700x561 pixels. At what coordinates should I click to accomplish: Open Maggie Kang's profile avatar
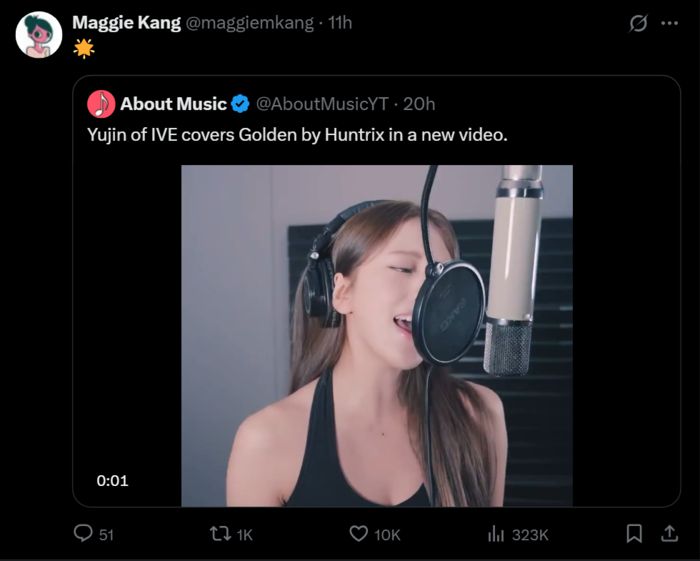click(x=39, y=35)
